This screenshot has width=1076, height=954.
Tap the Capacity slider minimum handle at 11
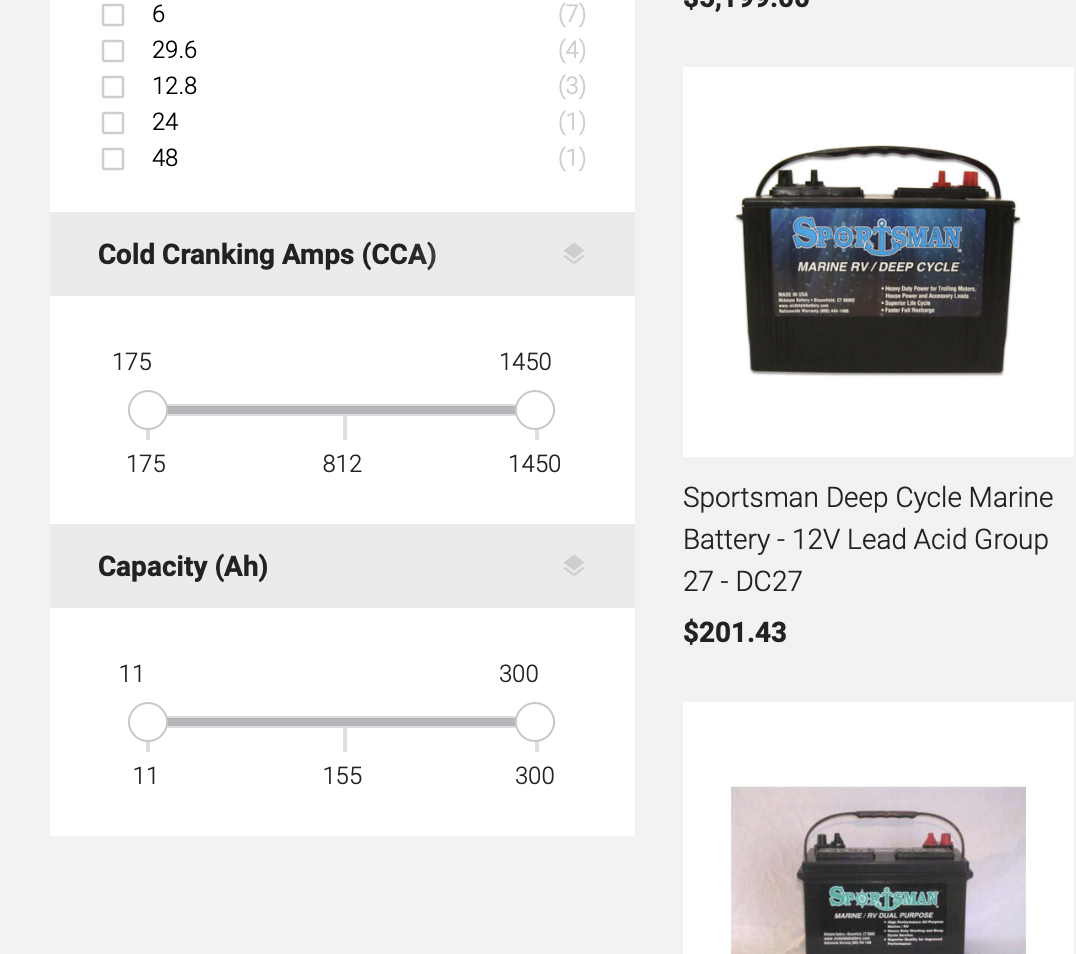[148, 722]
